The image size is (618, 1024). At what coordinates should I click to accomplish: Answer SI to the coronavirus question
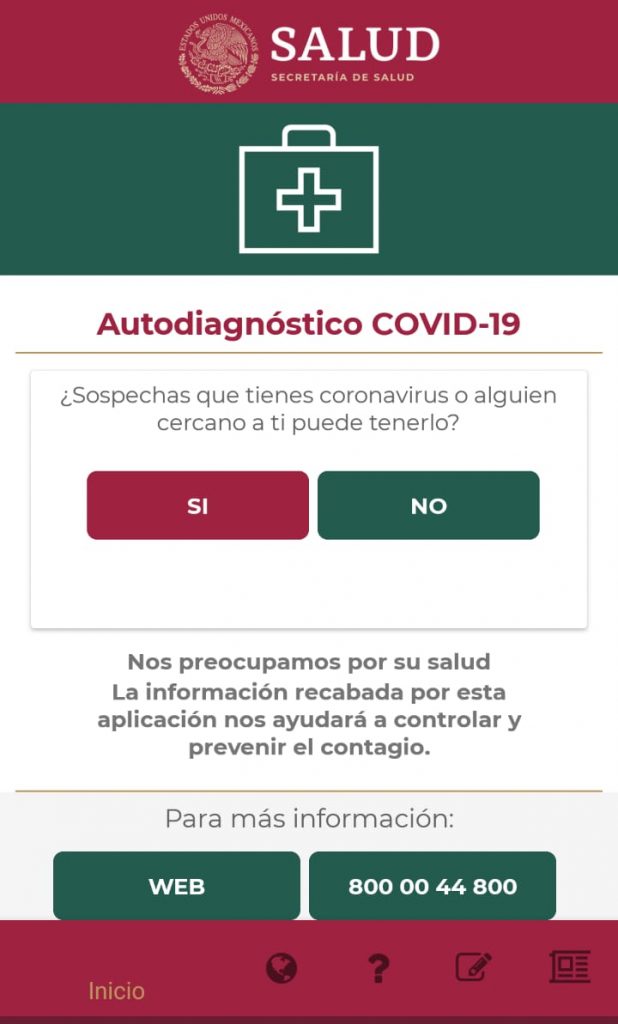[x=197, y=505]
